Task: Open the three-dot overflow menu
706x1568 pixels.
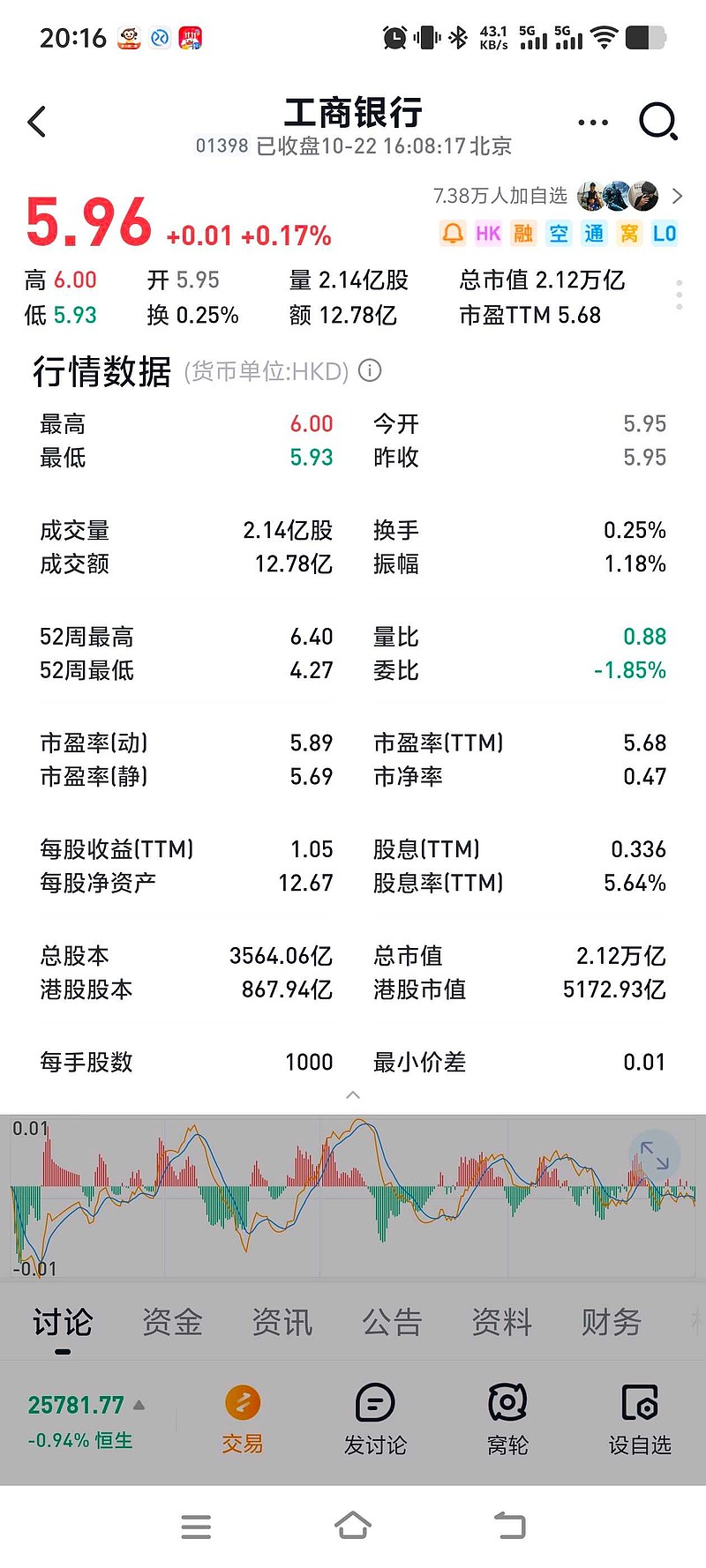Action: (x=592, y=122)
